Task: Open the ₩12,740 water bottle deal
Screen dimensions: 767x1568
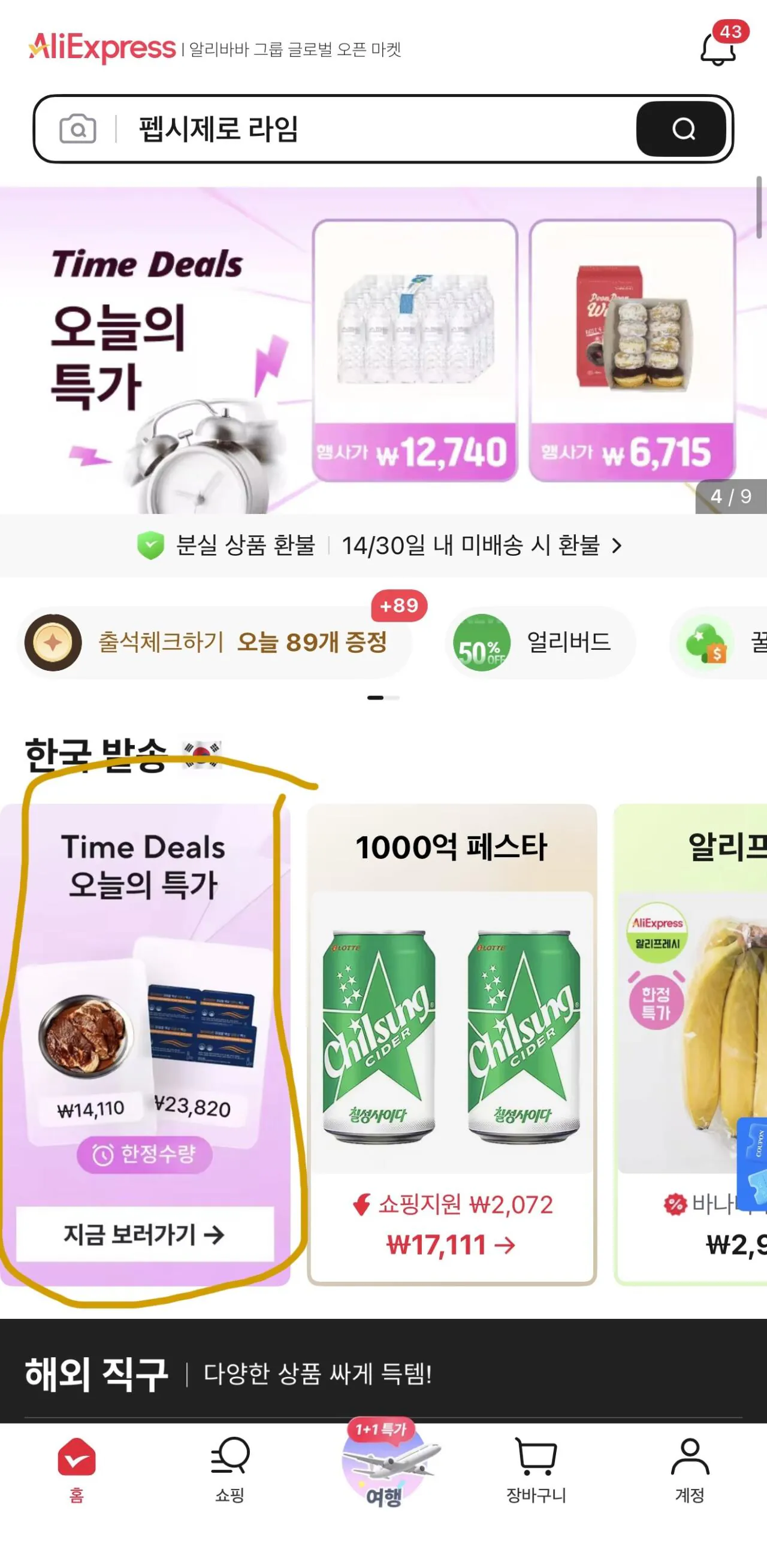Action: pyautogui.click(x=415, y=350)
